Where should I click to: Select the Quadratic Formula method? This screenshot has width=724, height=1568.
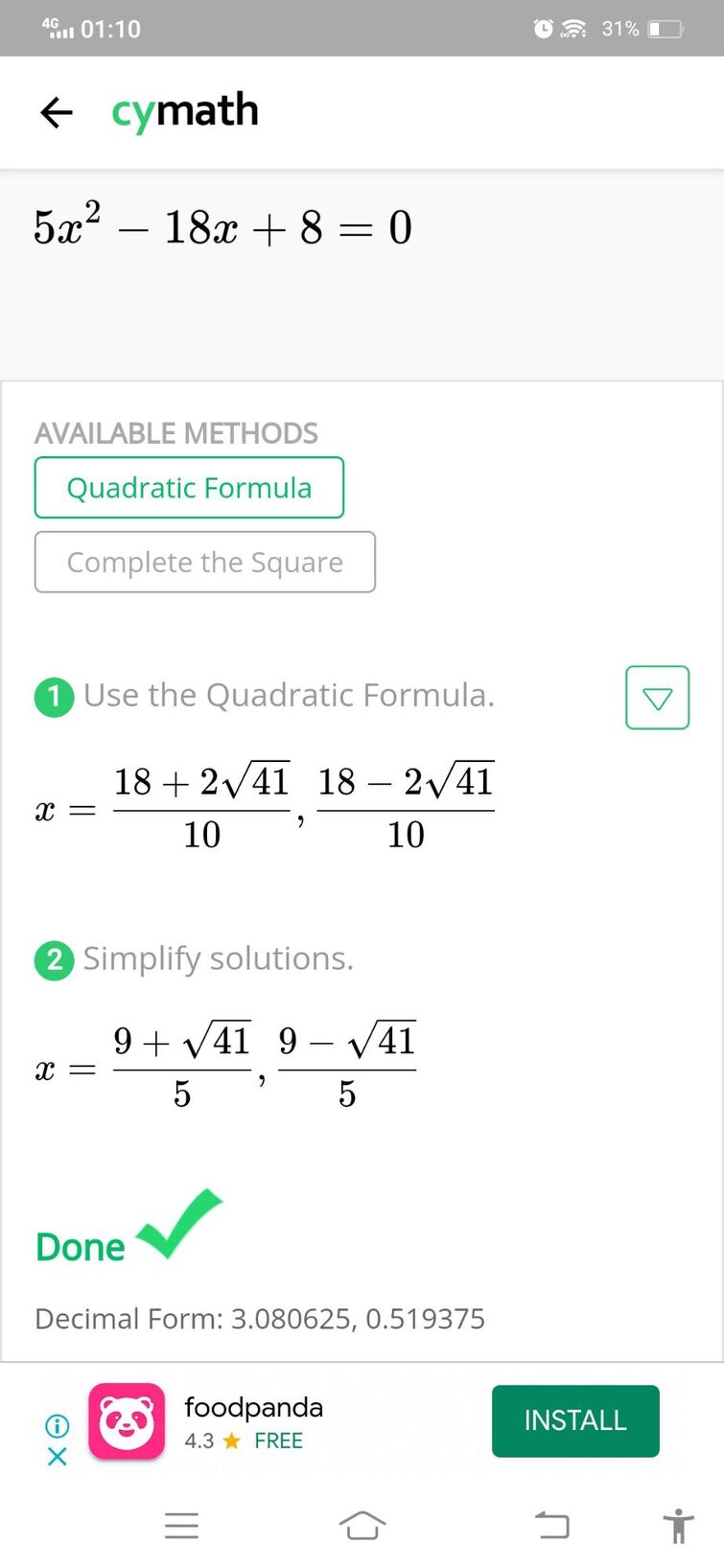pos(189,488)
